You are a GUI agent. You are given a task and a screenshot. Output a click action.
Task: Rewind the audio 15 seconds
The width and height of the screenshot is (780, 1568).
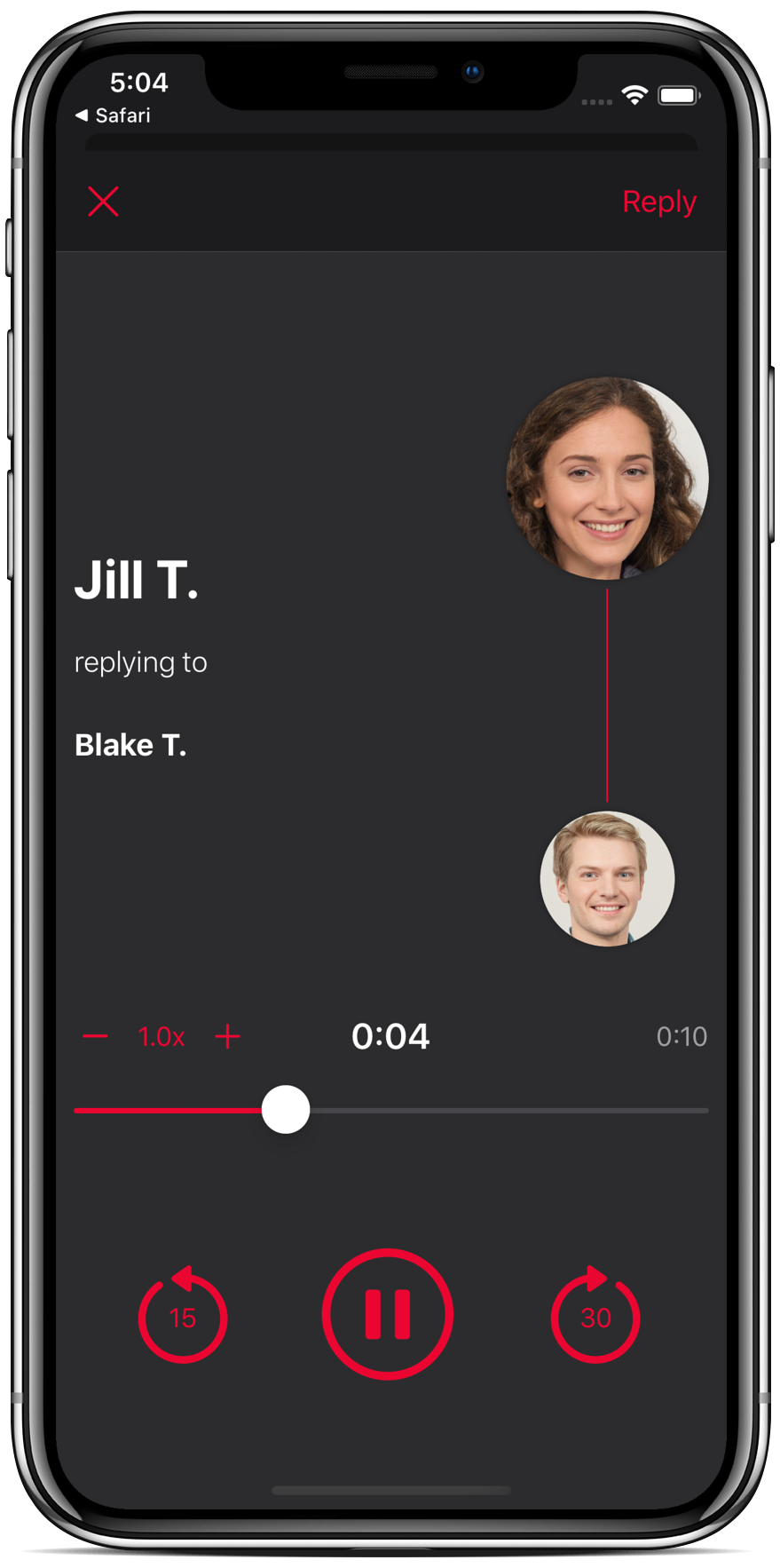pos(183,1316)
